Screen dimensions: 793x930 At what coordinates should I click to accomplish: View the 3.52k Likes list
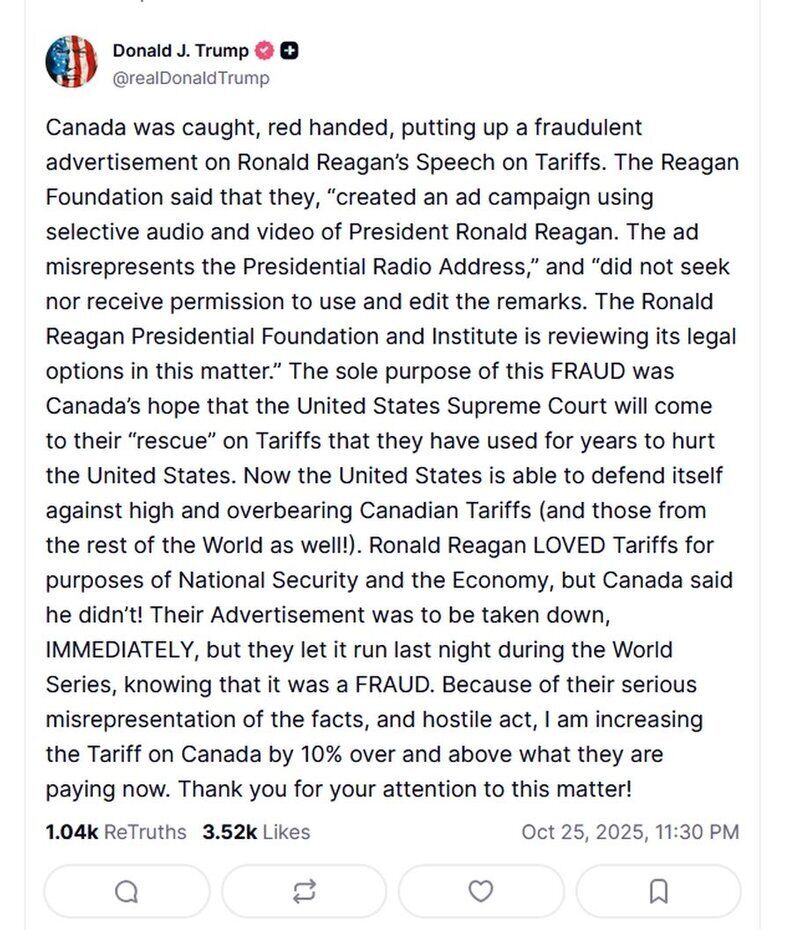[256, 832]
